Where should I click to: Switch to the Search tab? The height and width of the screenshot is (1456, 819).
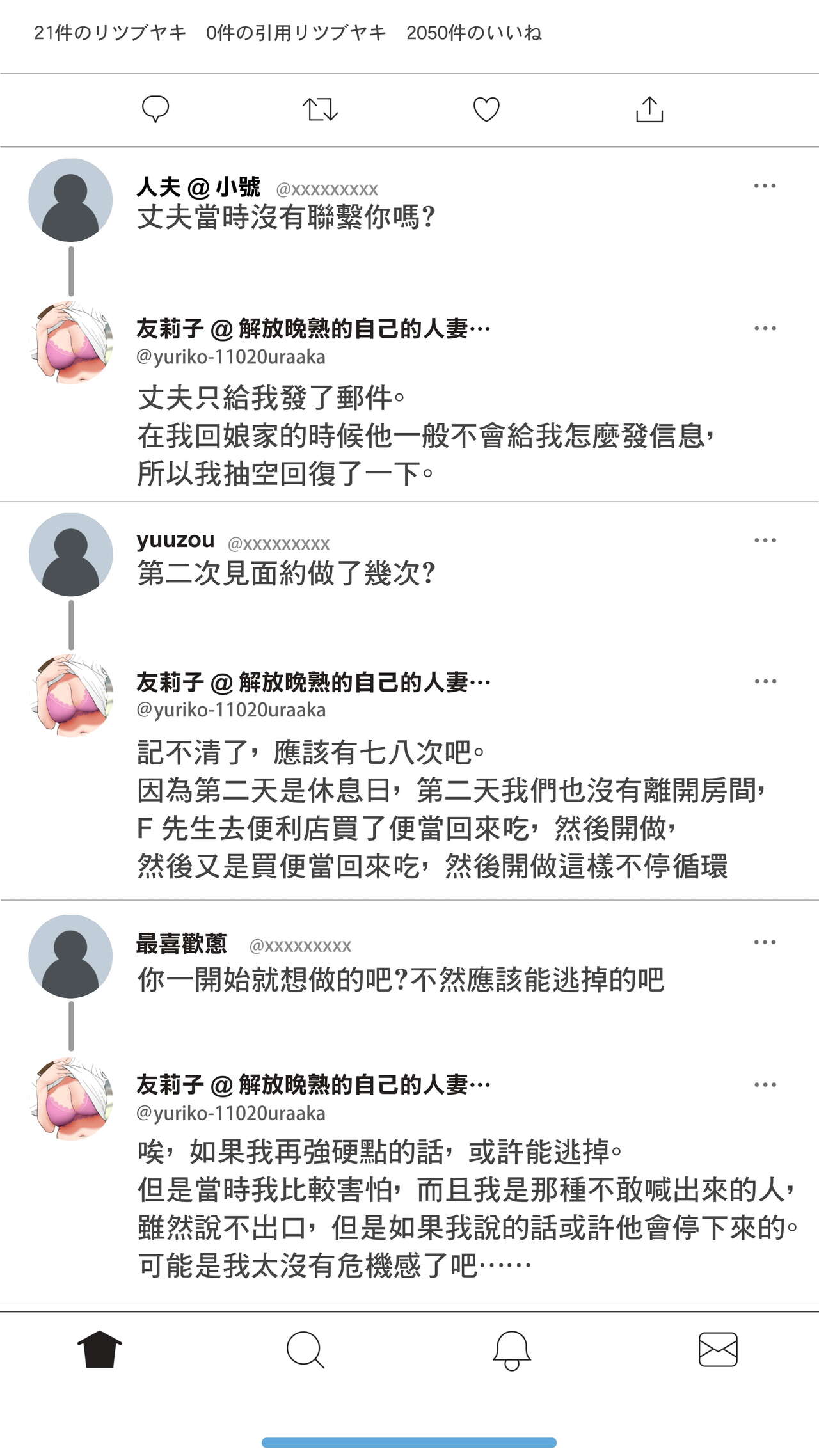305,1350
